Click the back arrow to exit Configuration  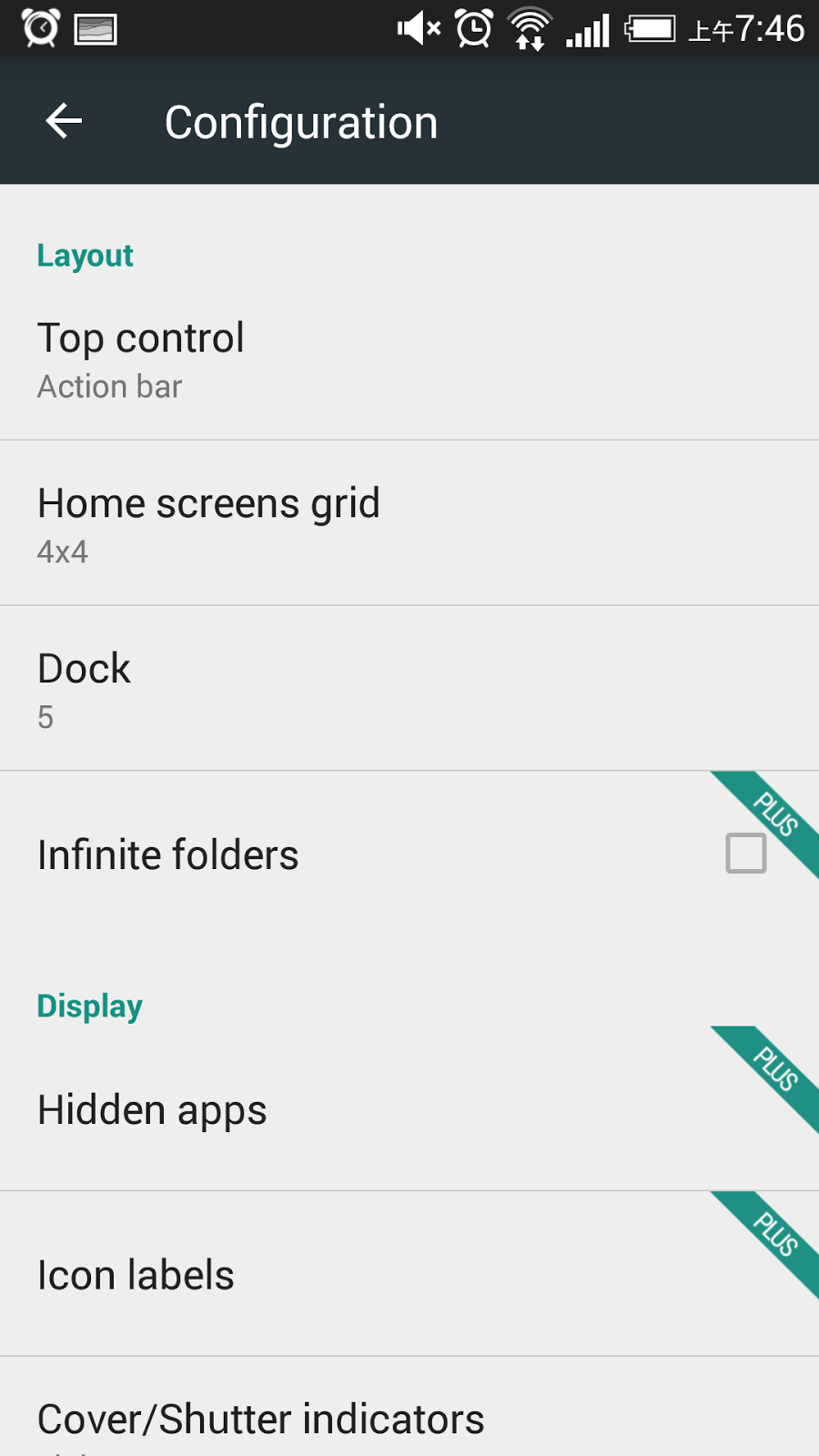click(62, 120)
